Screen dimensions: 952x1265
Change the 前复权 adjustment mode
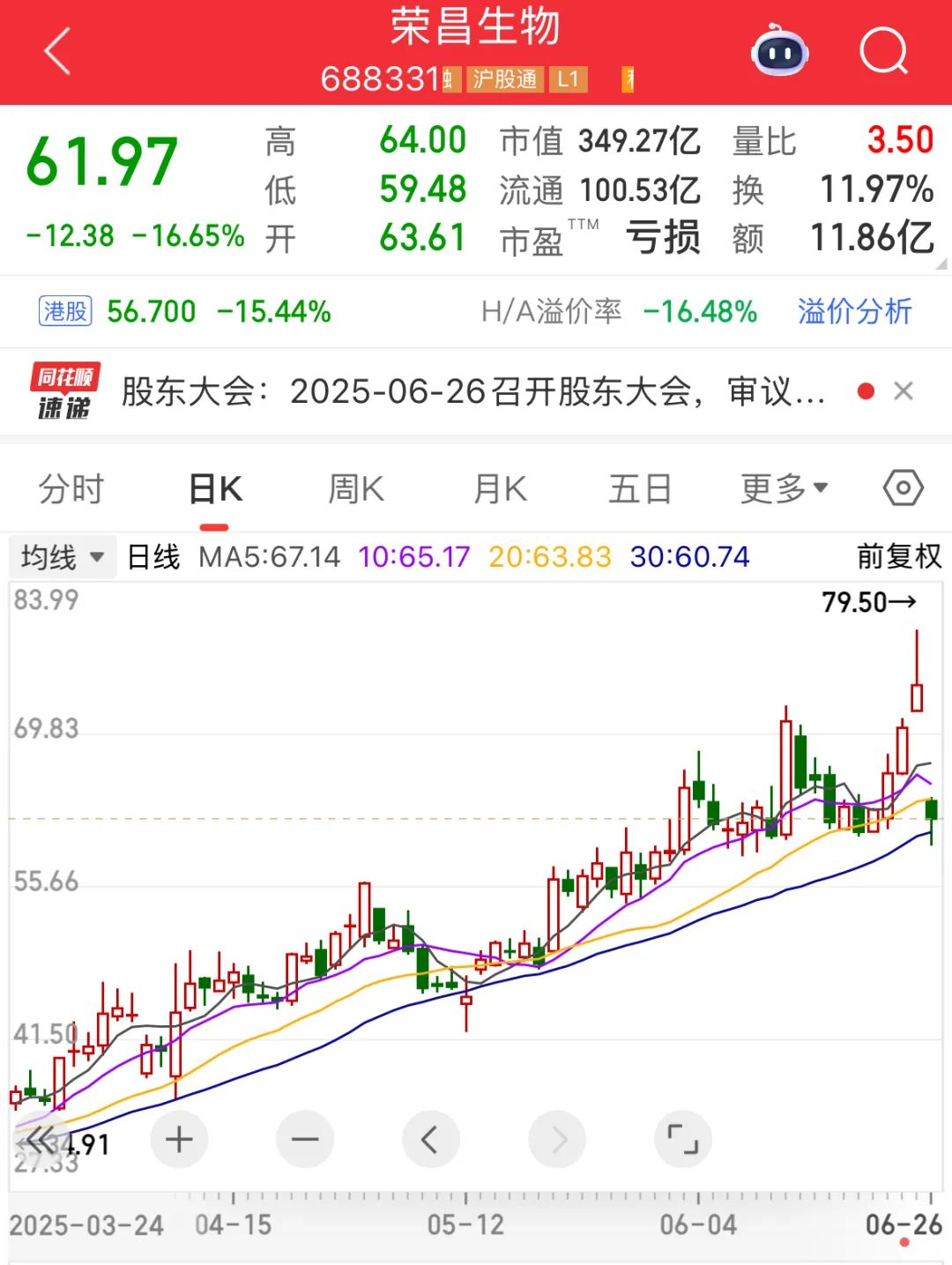pyautogui.click(x=899, y=557)
